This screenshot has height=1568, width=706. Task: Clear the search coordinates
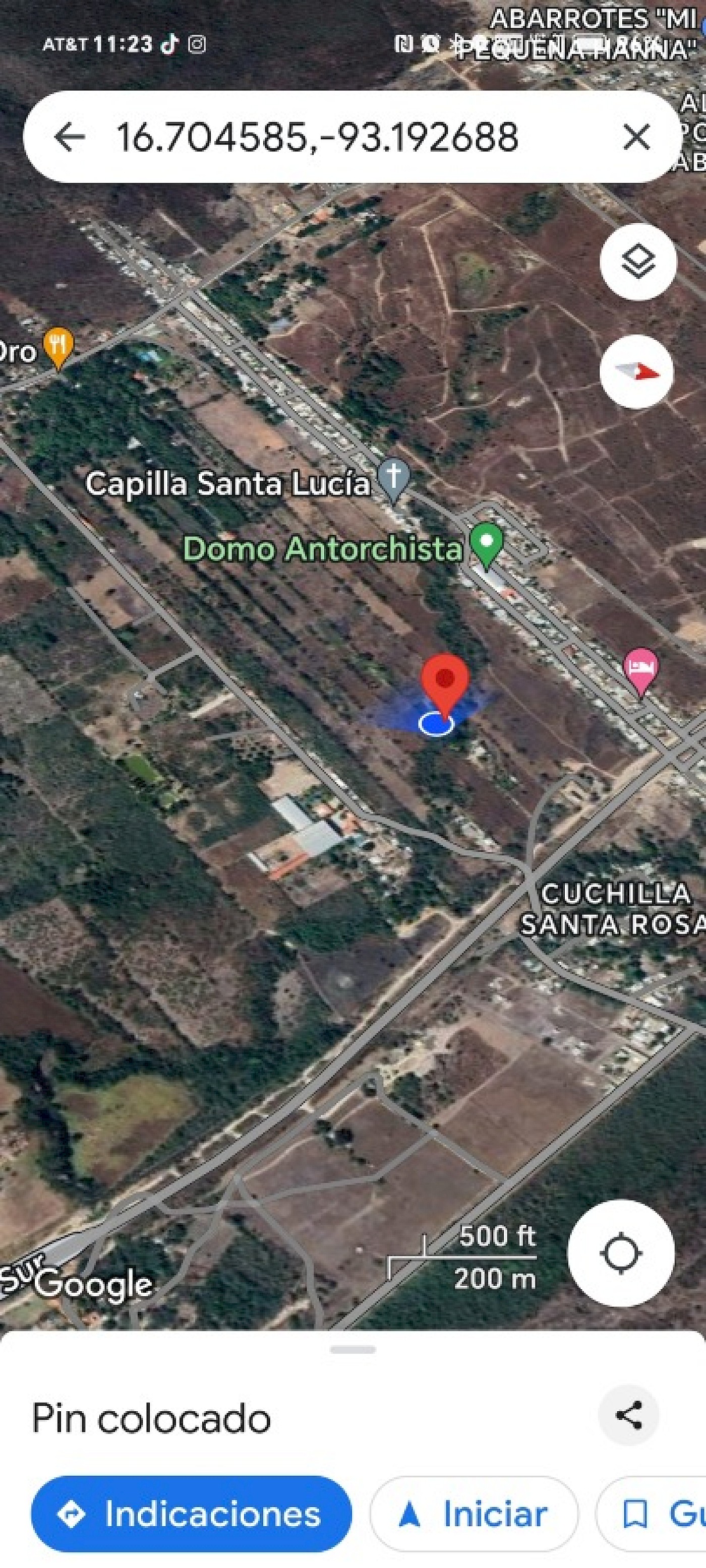(636, 137)
